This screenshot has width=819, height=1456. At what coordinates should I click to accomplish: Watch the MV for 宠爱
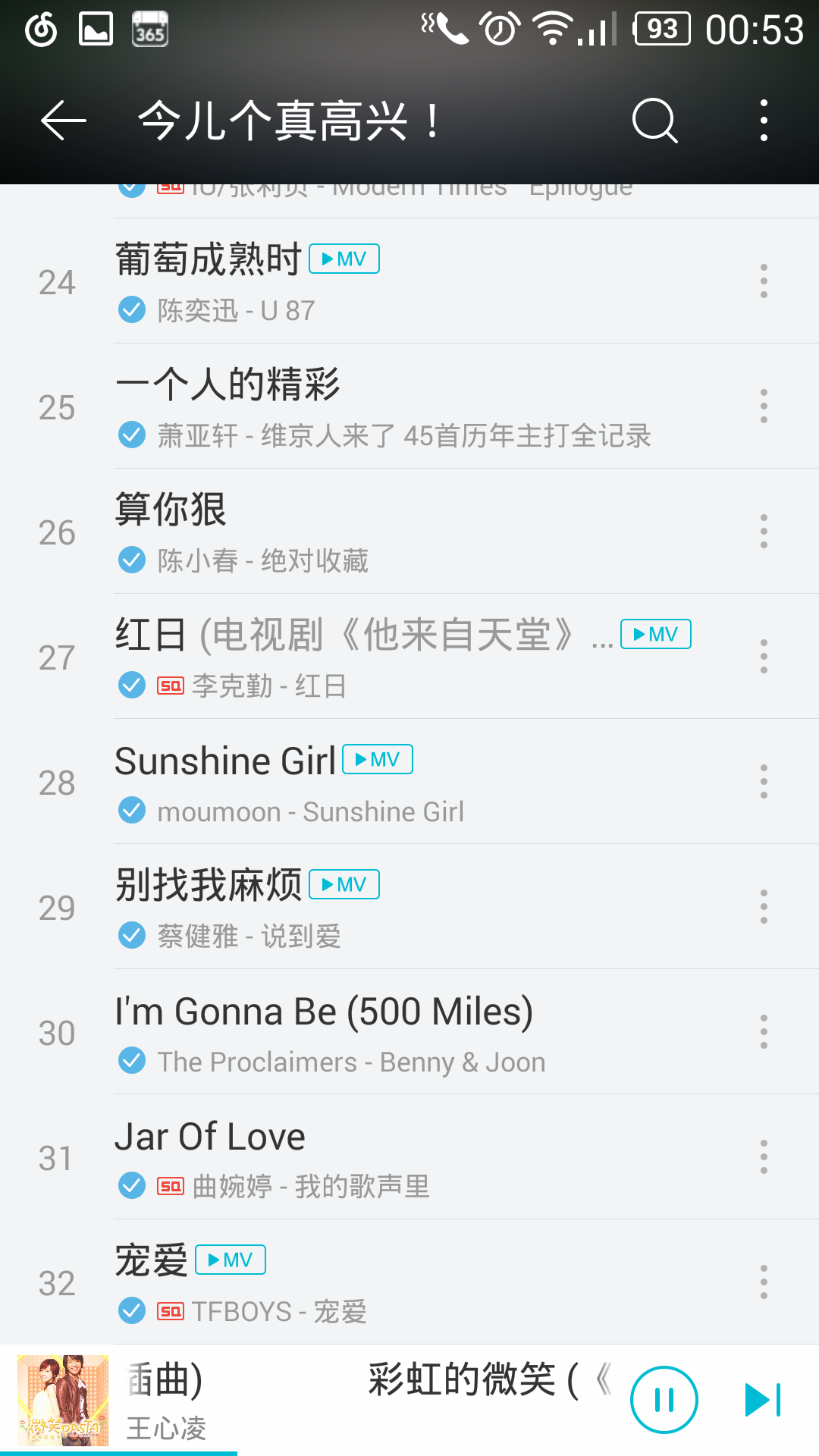(x=231, y=1260)
